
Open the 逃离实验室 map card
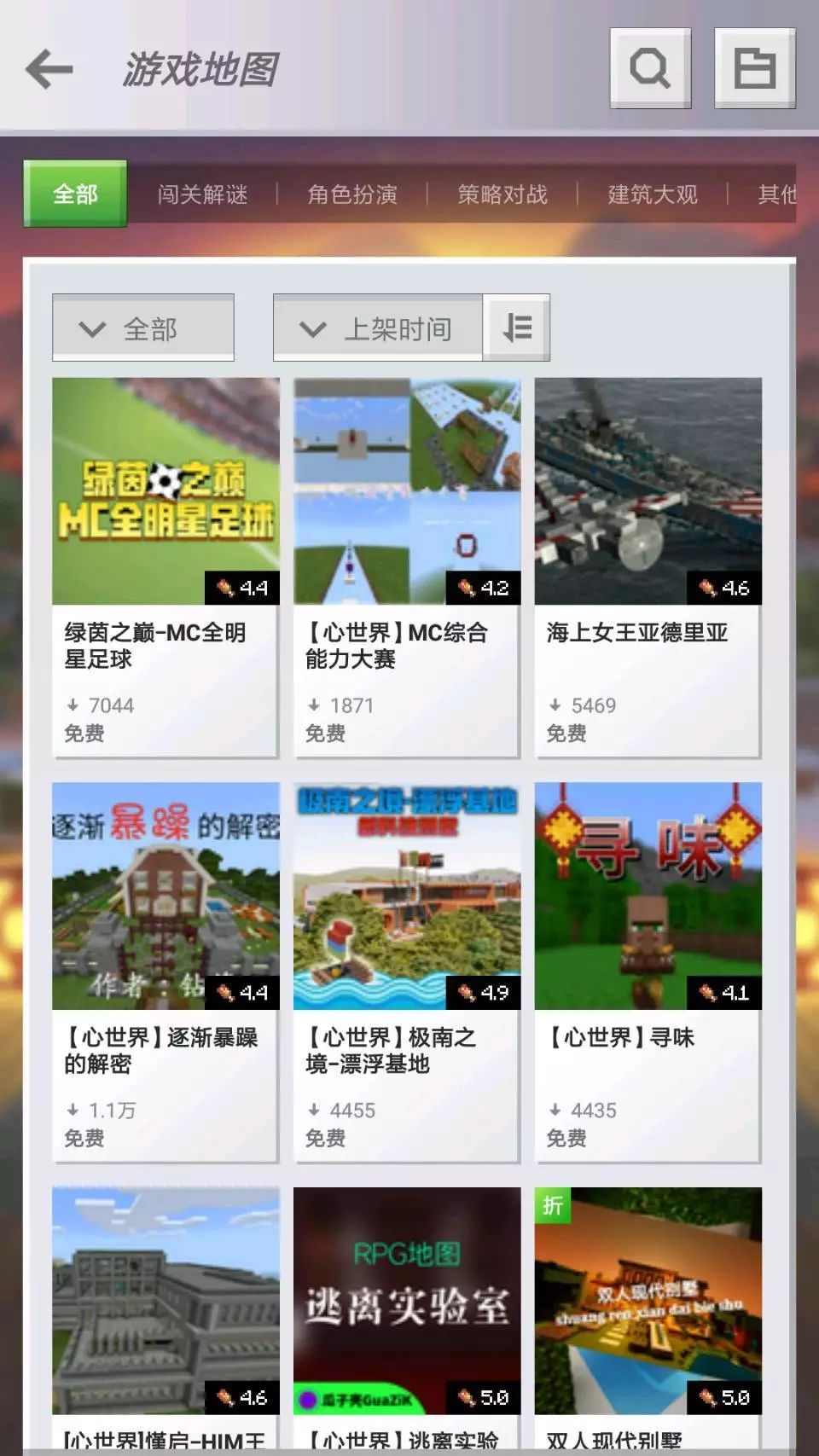pos(407,1314)
